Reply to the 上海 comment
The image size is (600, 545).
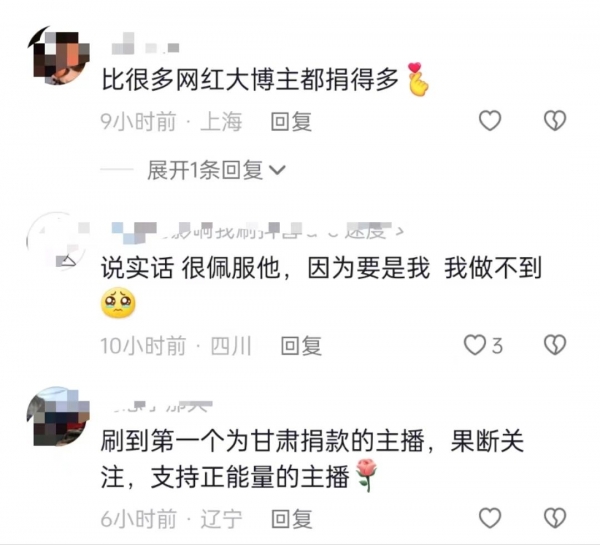coord(292,122)
